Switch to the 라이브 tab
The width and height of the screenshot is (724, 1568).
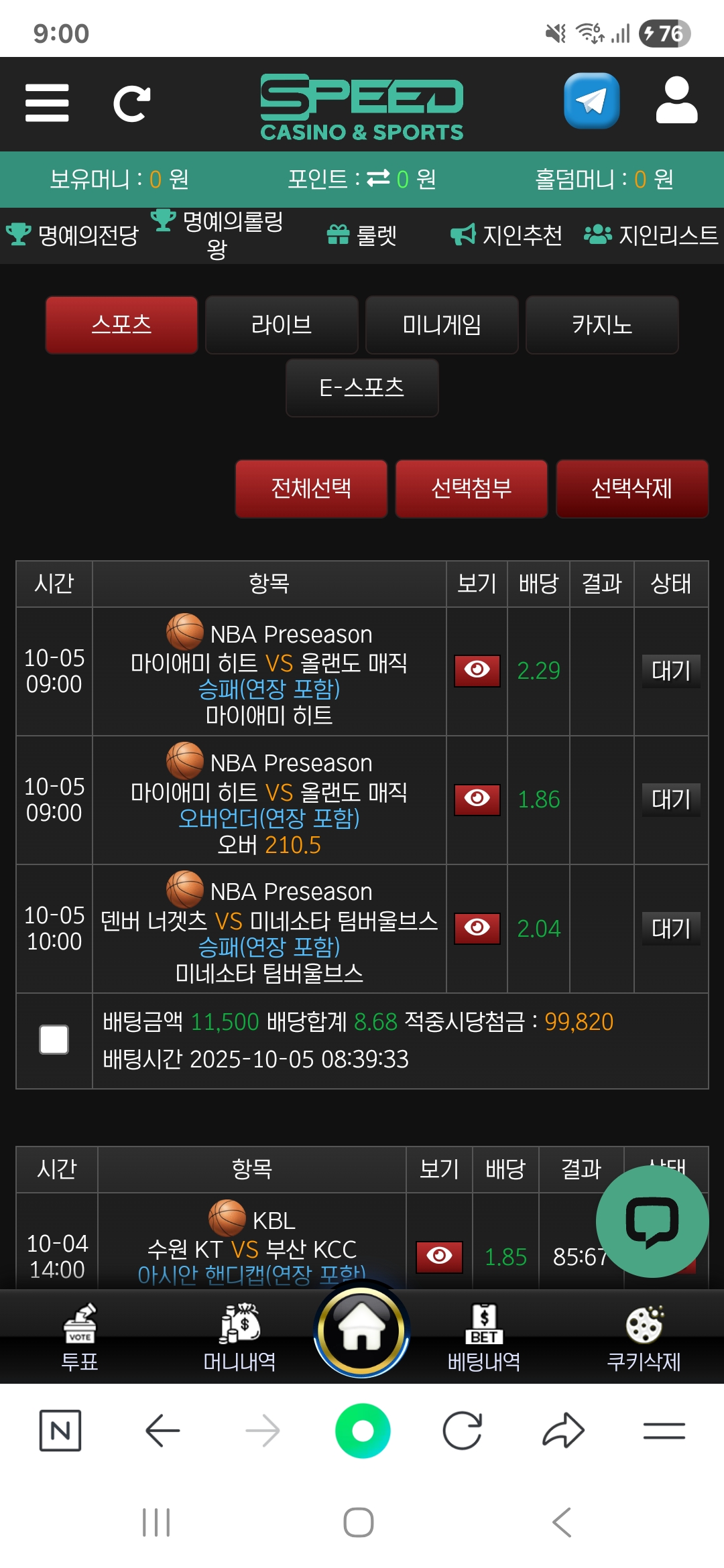coord(282,325)
